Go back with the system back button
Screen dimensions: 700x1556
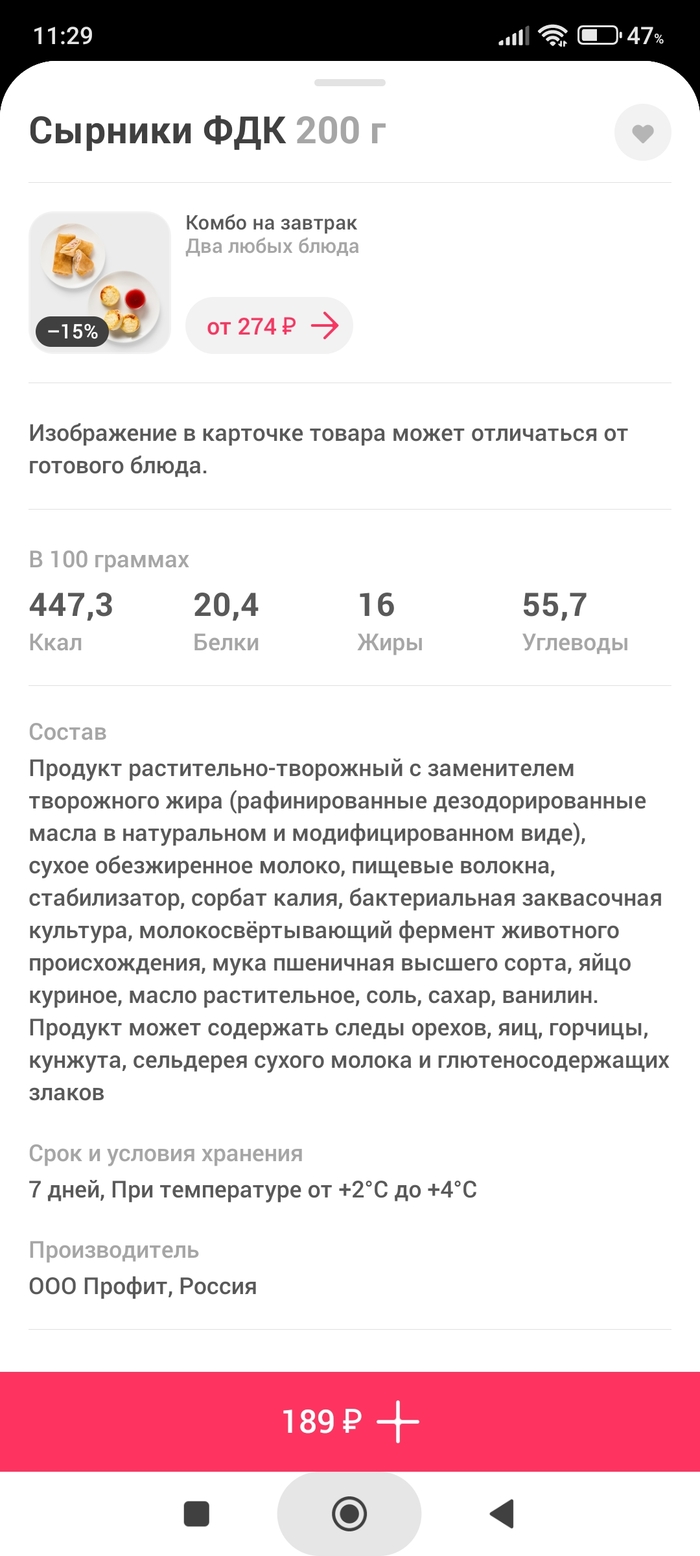502,1514
